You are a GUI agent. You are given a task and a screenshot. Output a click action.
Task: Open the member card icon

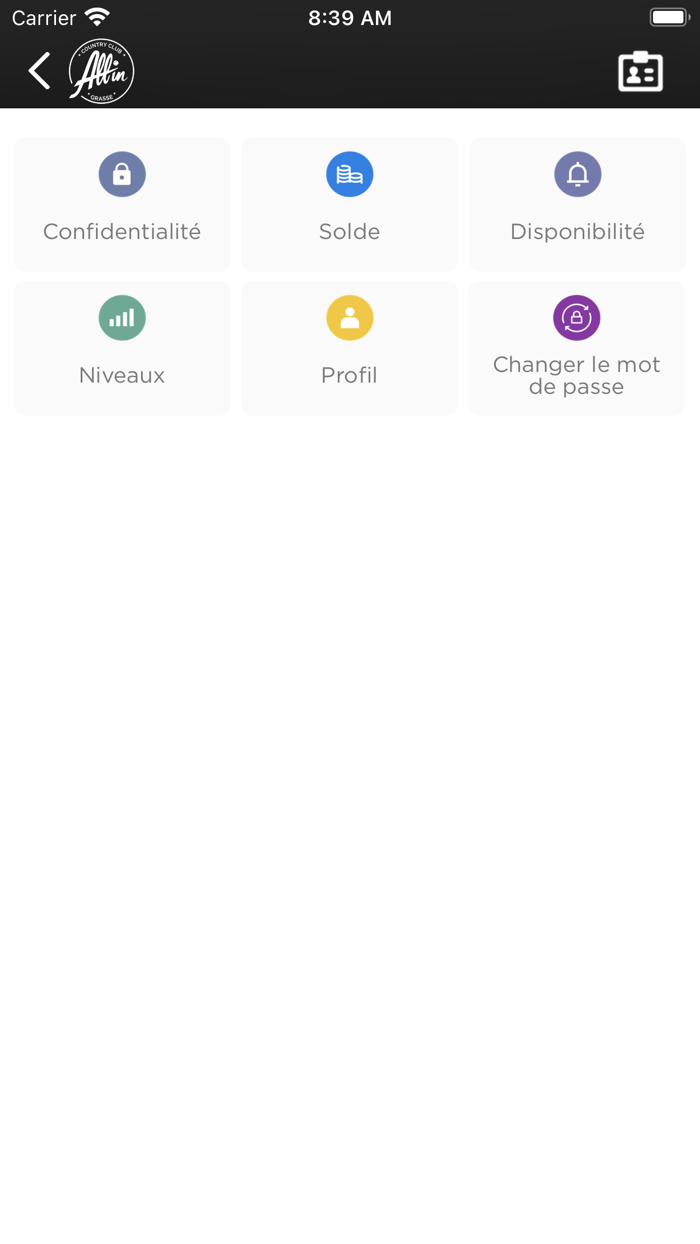point(640,72)
